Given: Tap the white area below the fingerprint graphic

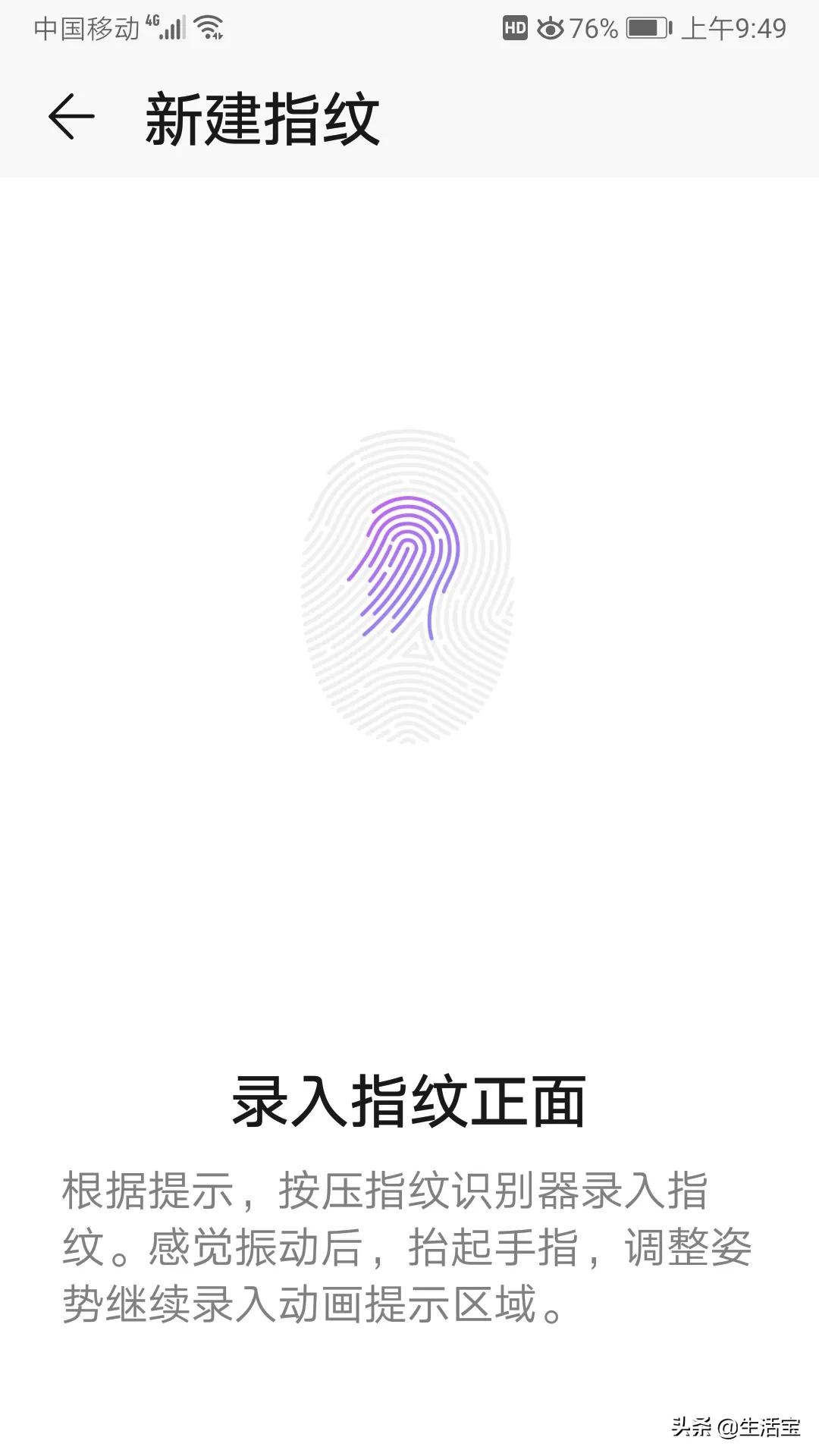Looking at the screenshot, I should click(409, 872).
